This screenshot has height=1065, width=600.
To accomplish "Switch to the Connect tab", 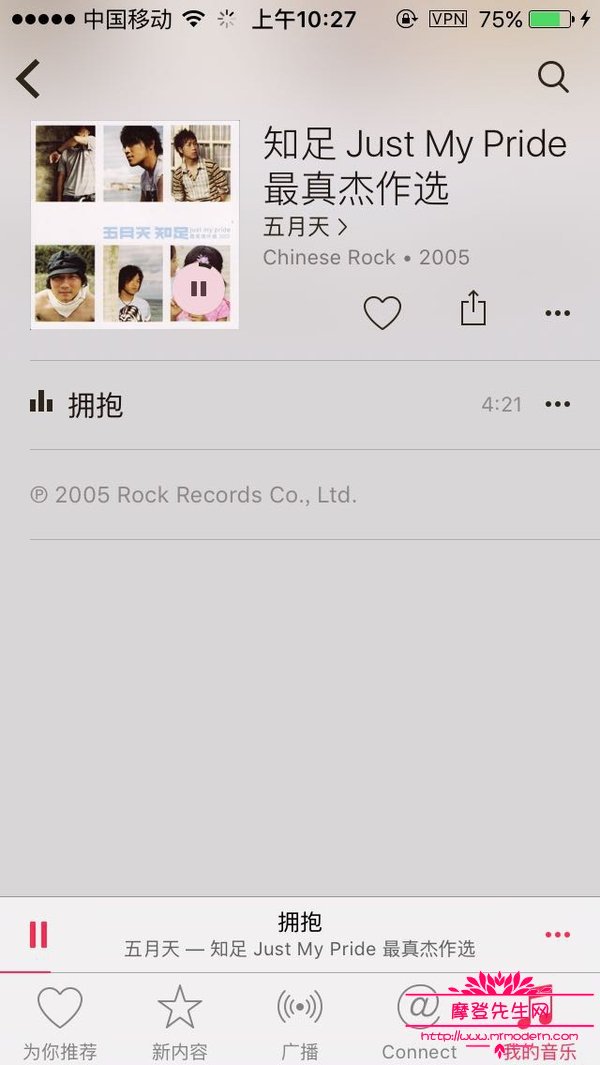I will (x=420, y=1022).
